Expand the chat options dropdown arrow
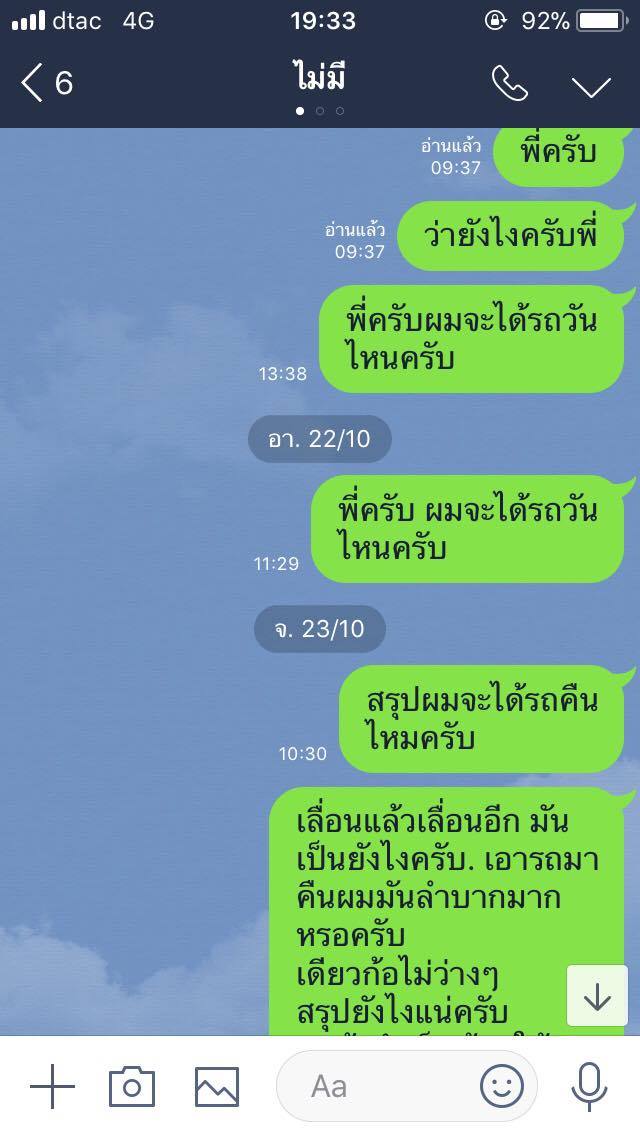Screen dimensions: 640x1136 click(x=591, y=86)
